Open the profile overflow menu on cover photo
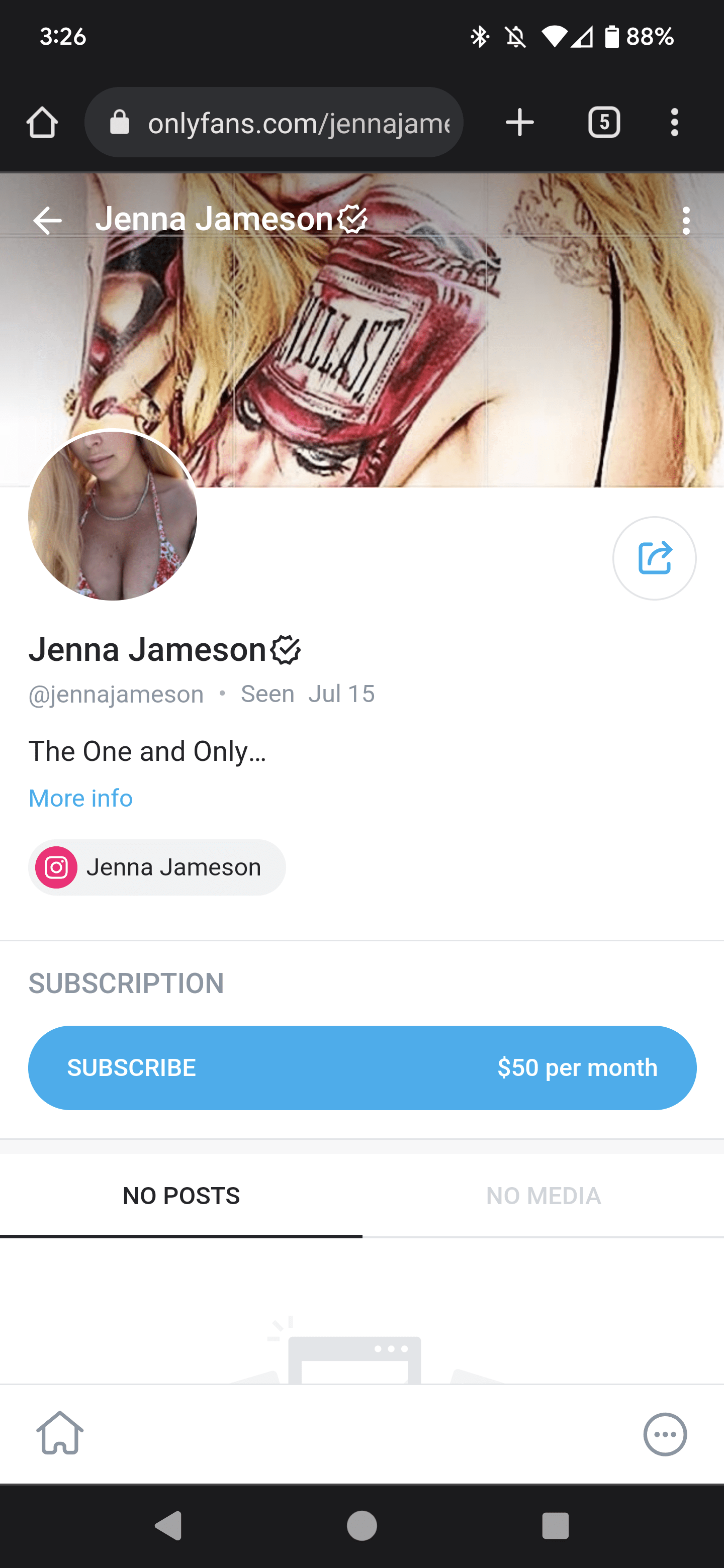The width and height of the screenshot is (724, 1568). [x=686, y=220]
